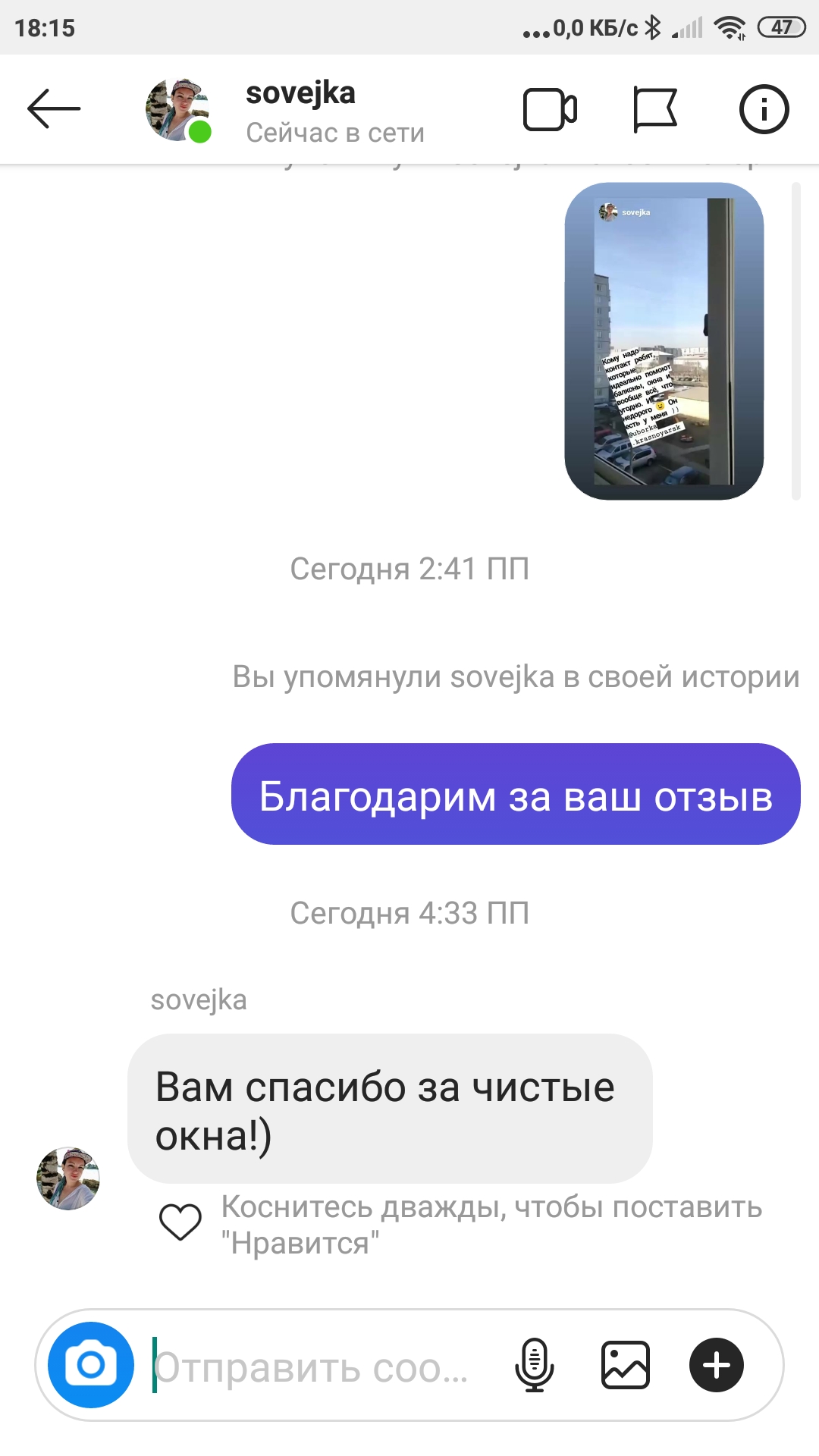
Task: Go back from the sovejka chat
Action: tap(53, 109)
